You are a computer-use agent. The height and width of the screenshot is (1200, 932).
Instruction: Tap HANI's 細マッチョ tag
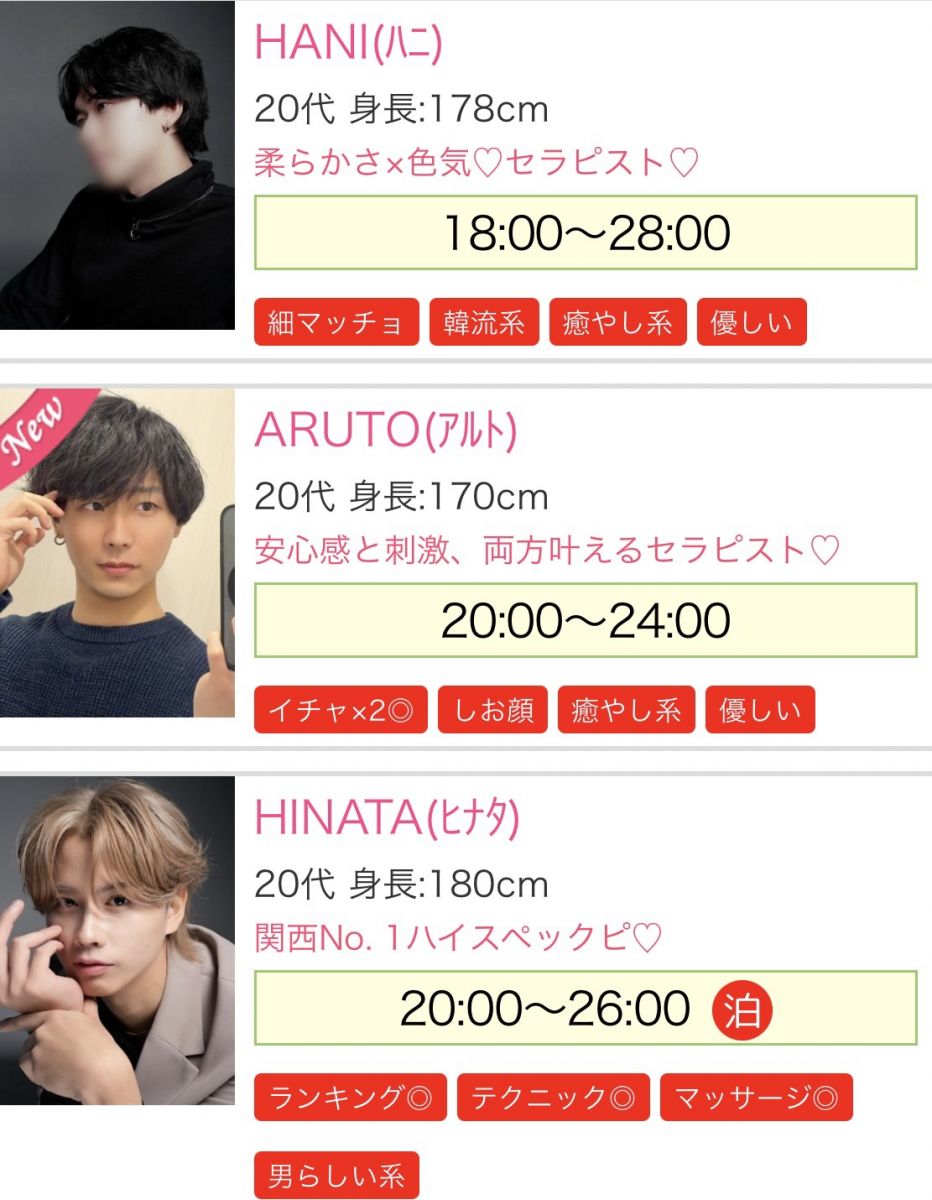point(336,323)
